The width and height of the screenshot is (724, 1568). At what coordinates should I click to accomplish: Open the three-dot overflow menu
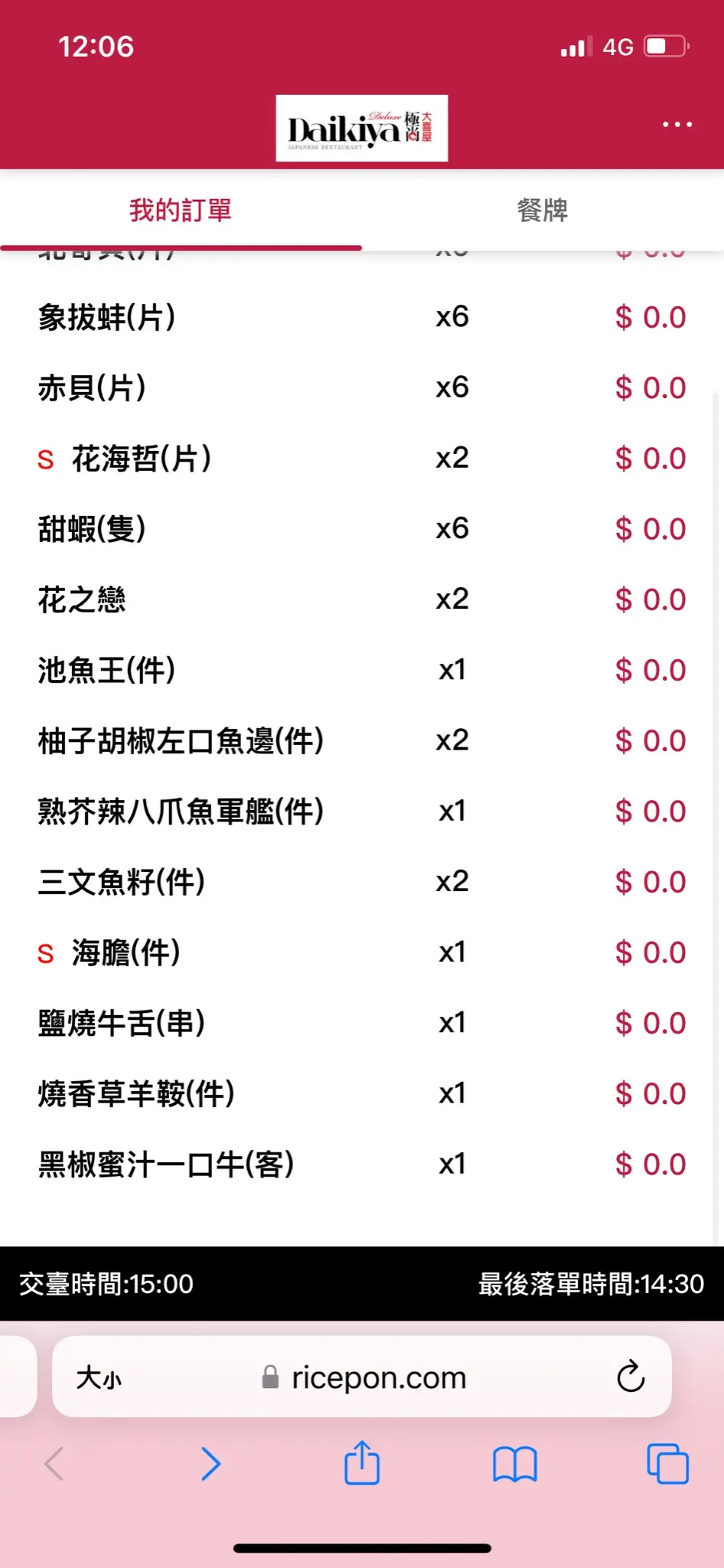(x=677, y=124)
